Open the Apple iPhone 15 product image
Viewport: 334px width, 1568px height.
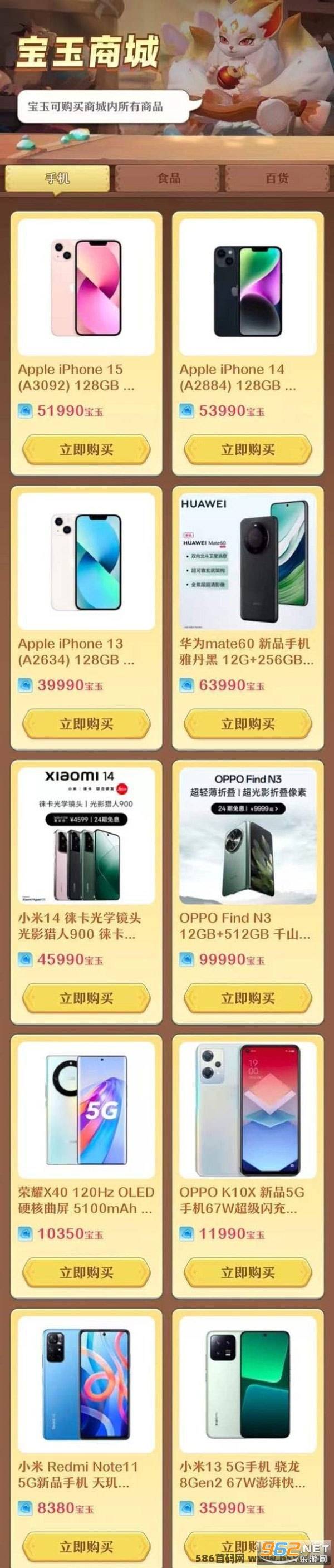click(x=86, y=287)
